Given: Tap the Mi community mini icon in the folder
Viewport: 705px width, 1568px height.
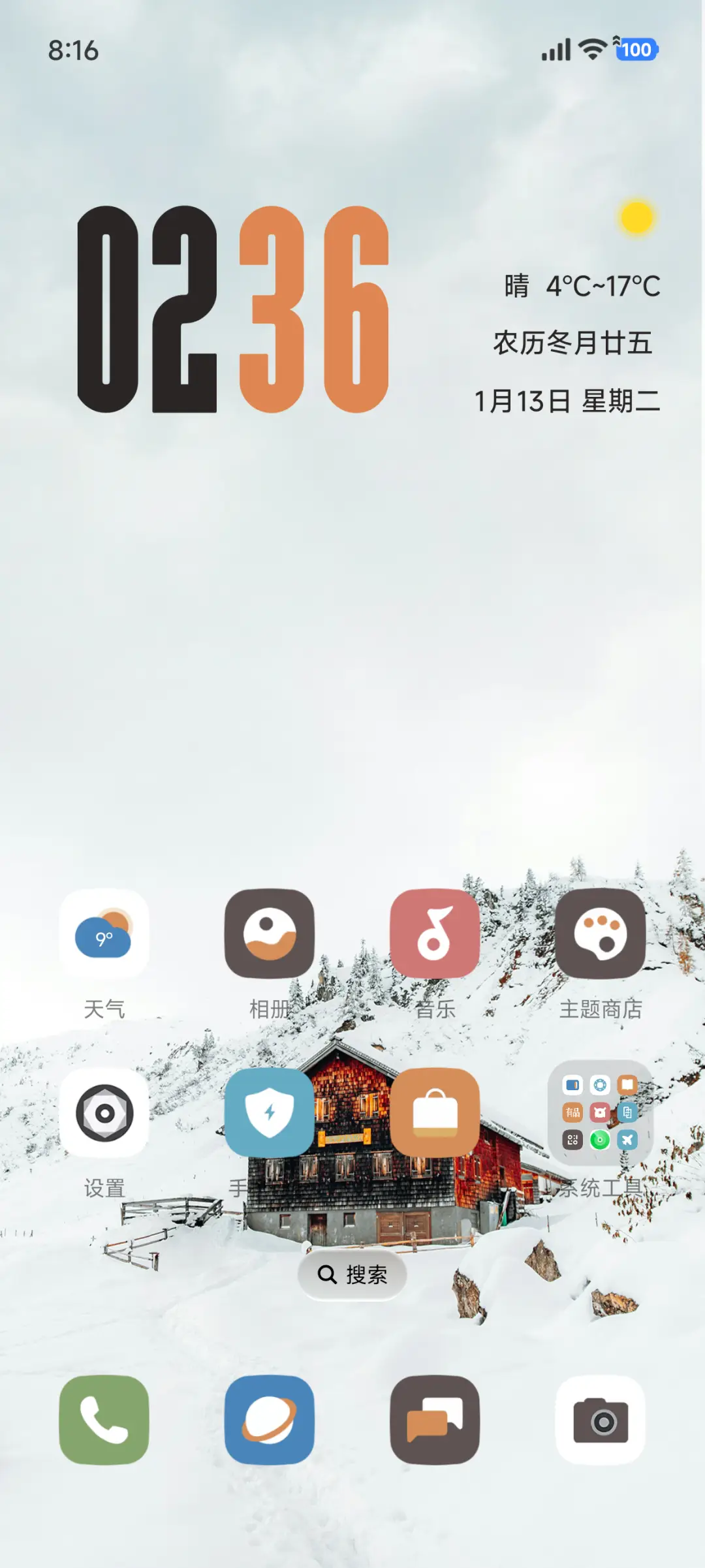Looking at the screenshot, I should (602, 1113).
